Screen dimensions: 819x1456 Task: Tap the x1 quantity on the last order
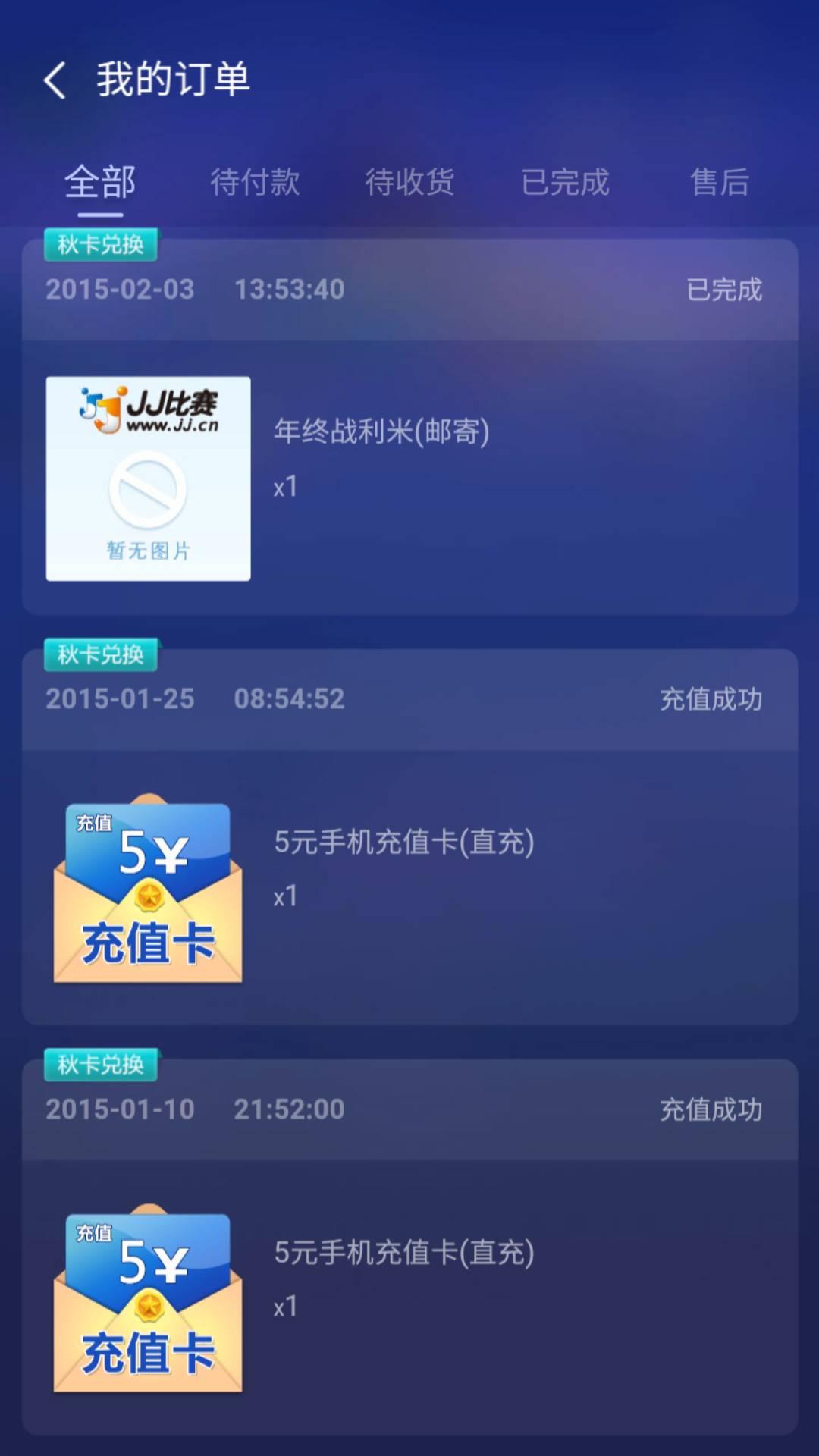[x=287, y=1304]
